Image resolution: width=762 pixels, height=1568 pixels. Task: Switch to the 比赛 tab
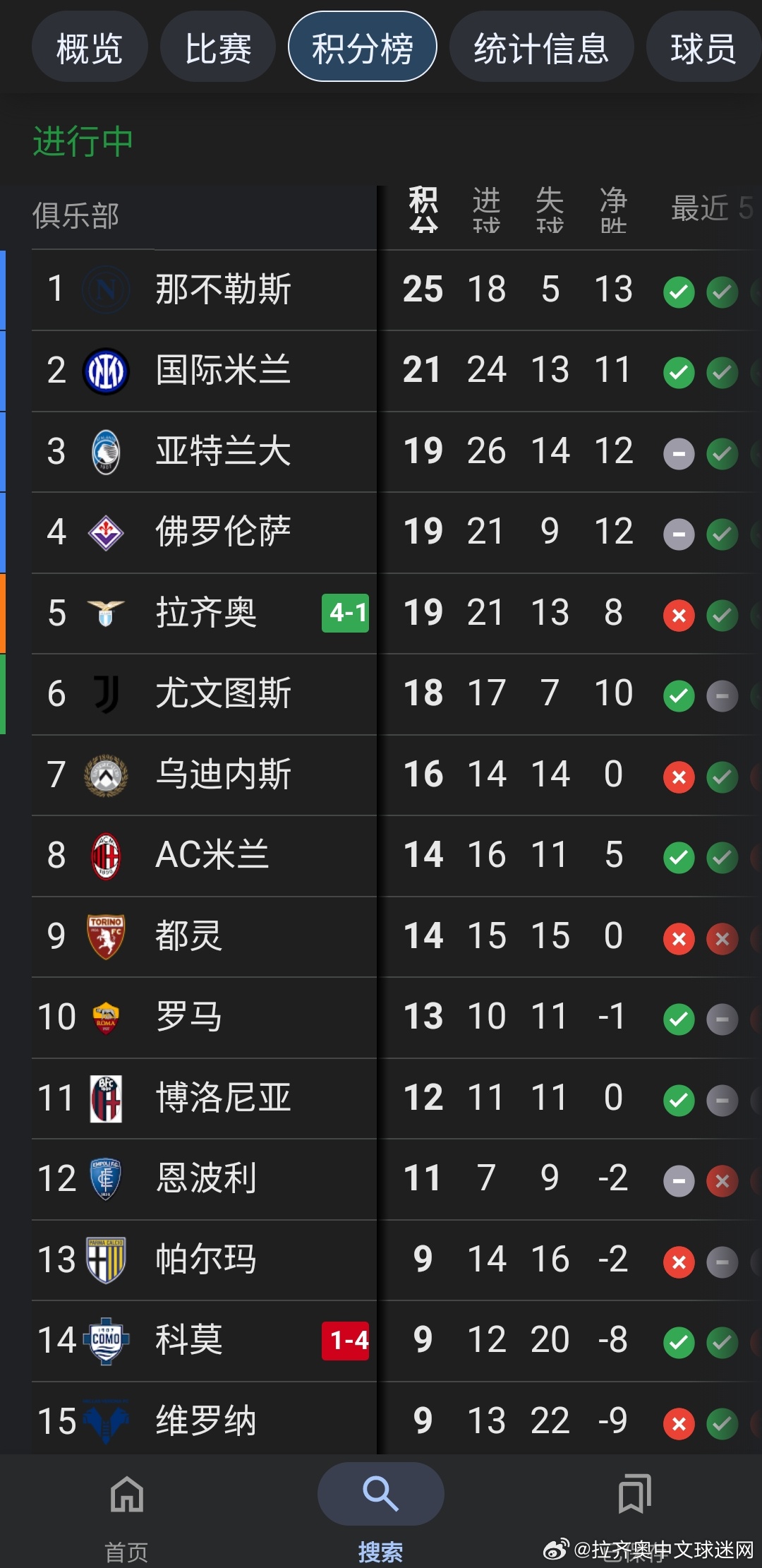pos(218,49)
